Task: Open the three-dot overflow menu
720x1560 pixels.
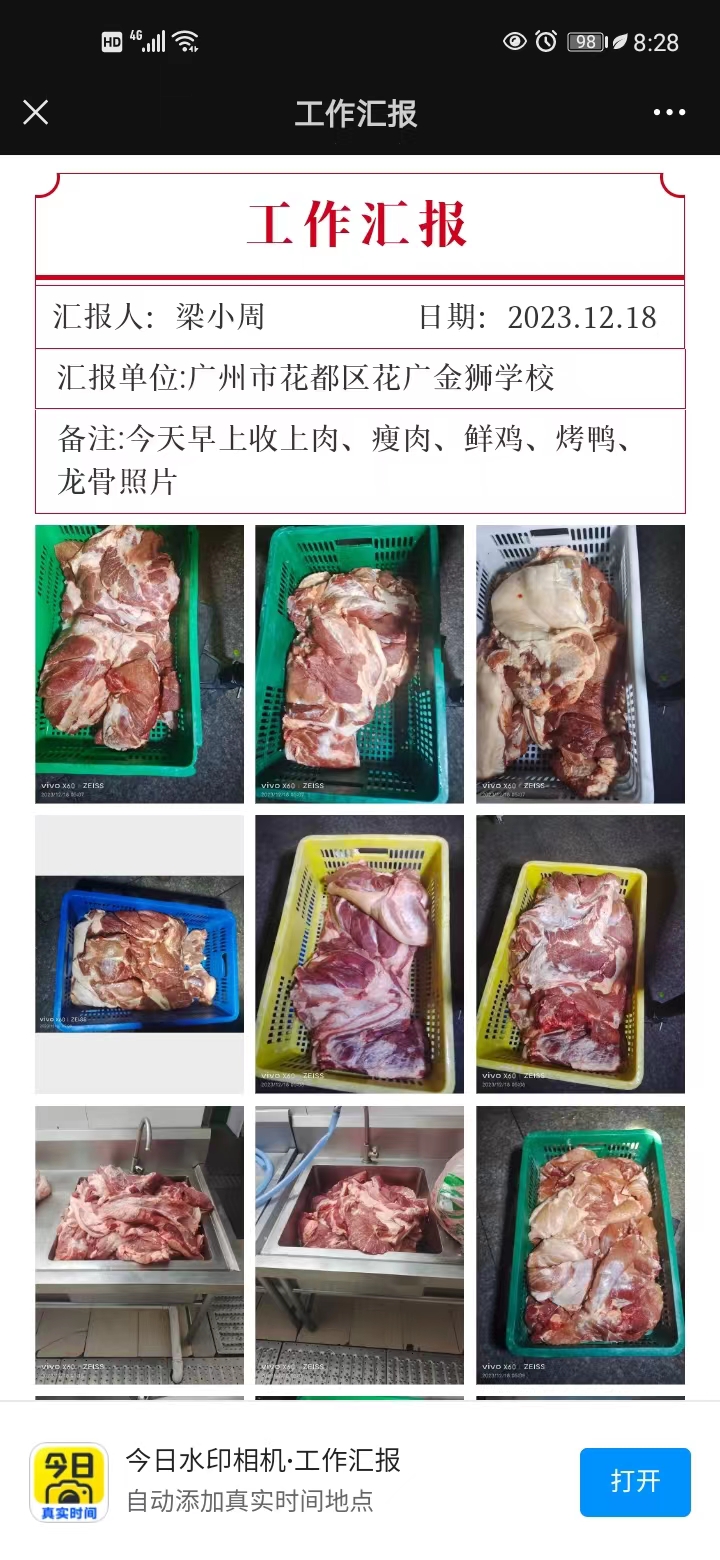Action: pyautogui.click(x=669, y=113)
